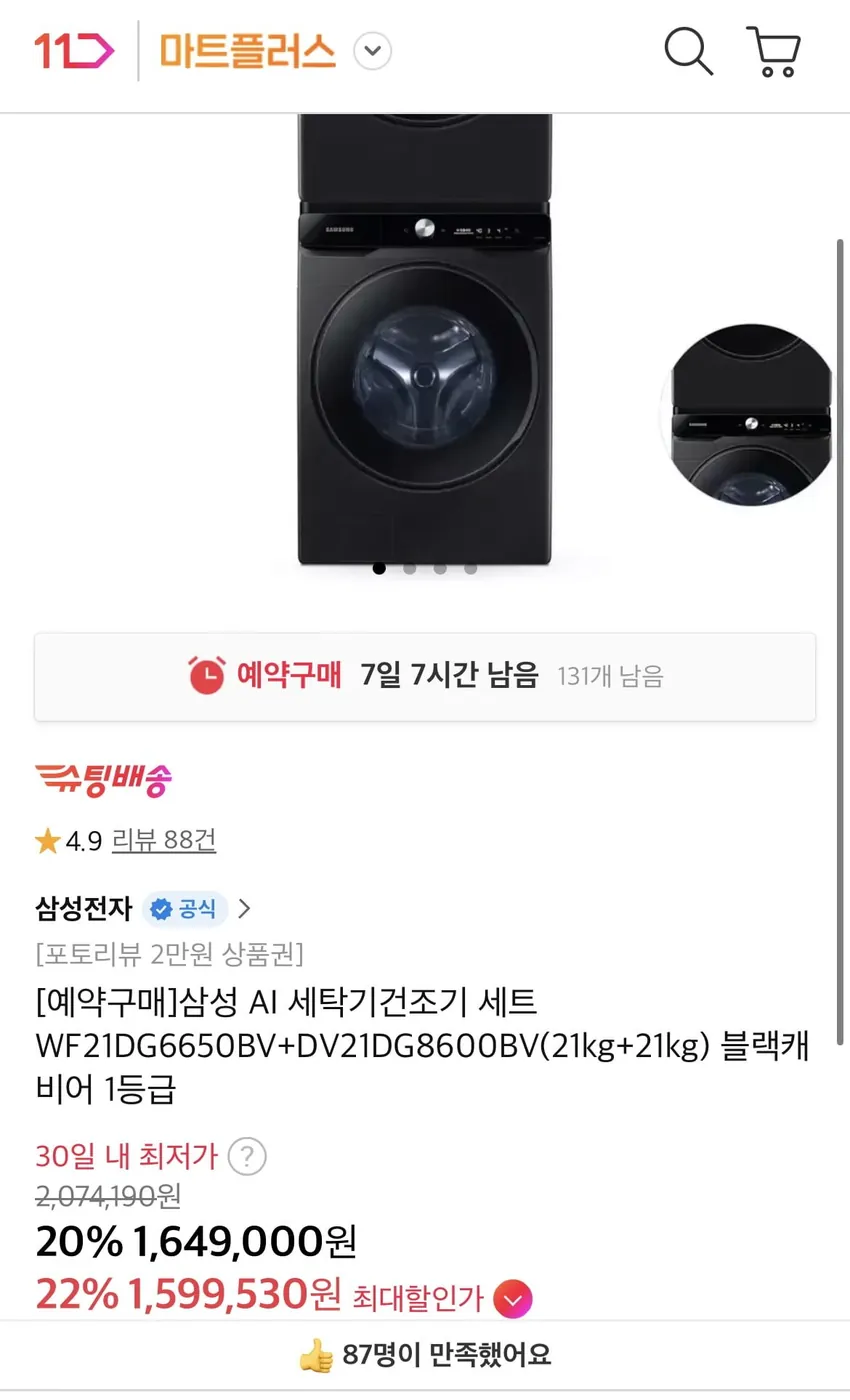The image size is (850, 1400).
Task: Expand the 최대할인가 discount details chevron
Action: (x=513, y=1298)
